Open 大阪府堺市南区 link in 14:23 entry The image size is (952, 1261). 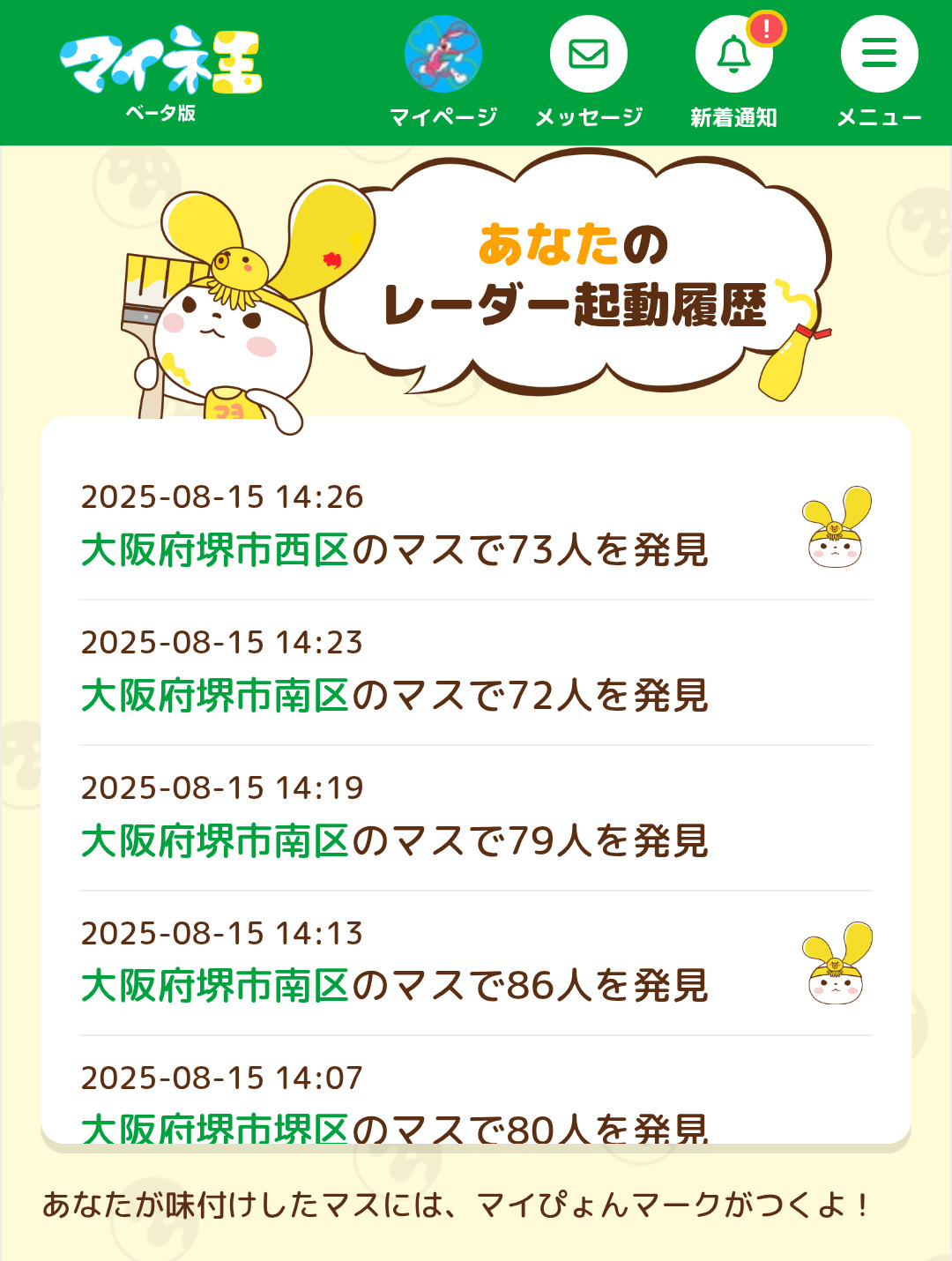click(215, 696)
